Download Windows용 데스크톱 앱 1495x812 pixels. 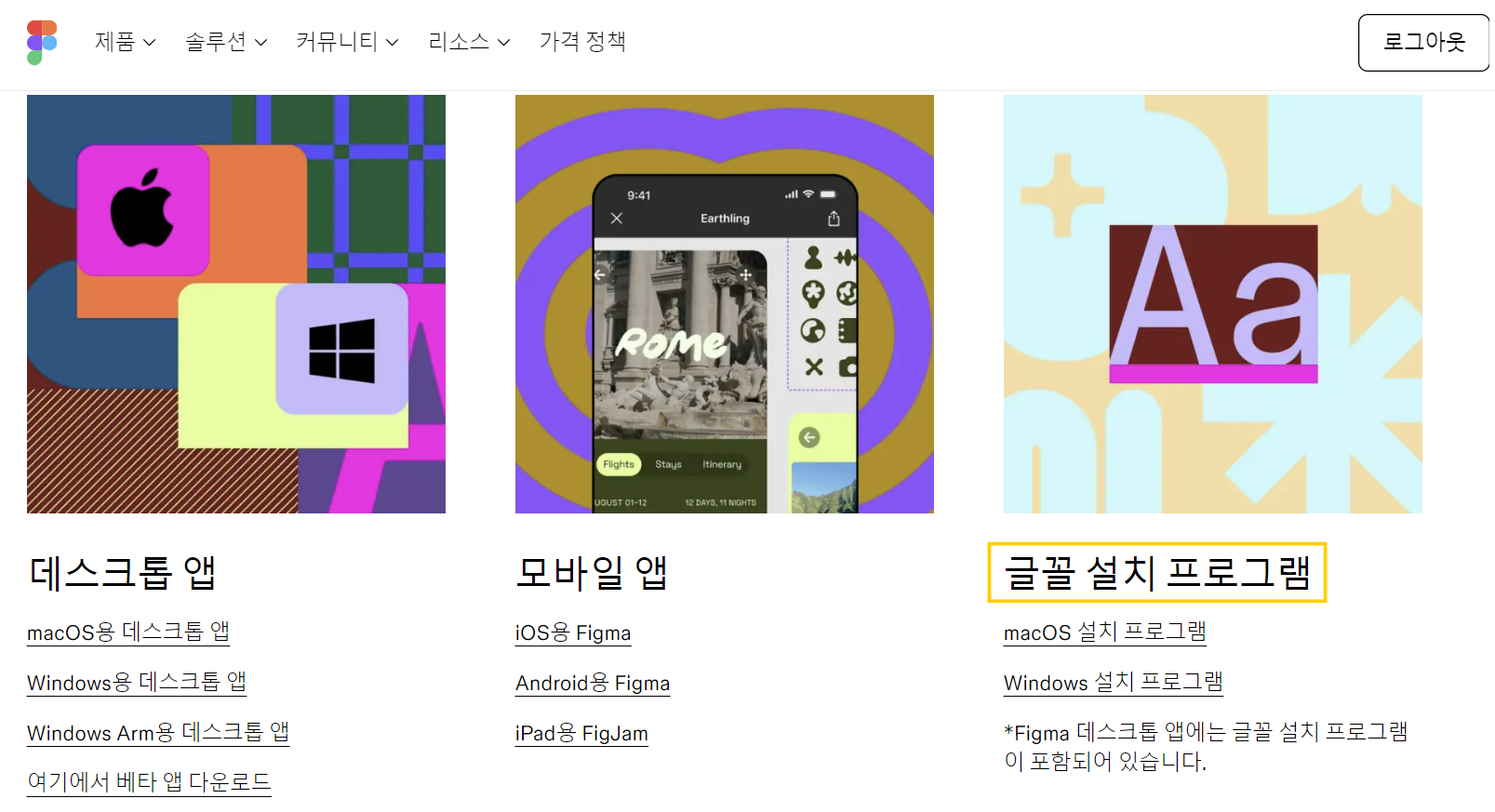tap(137, 683)
